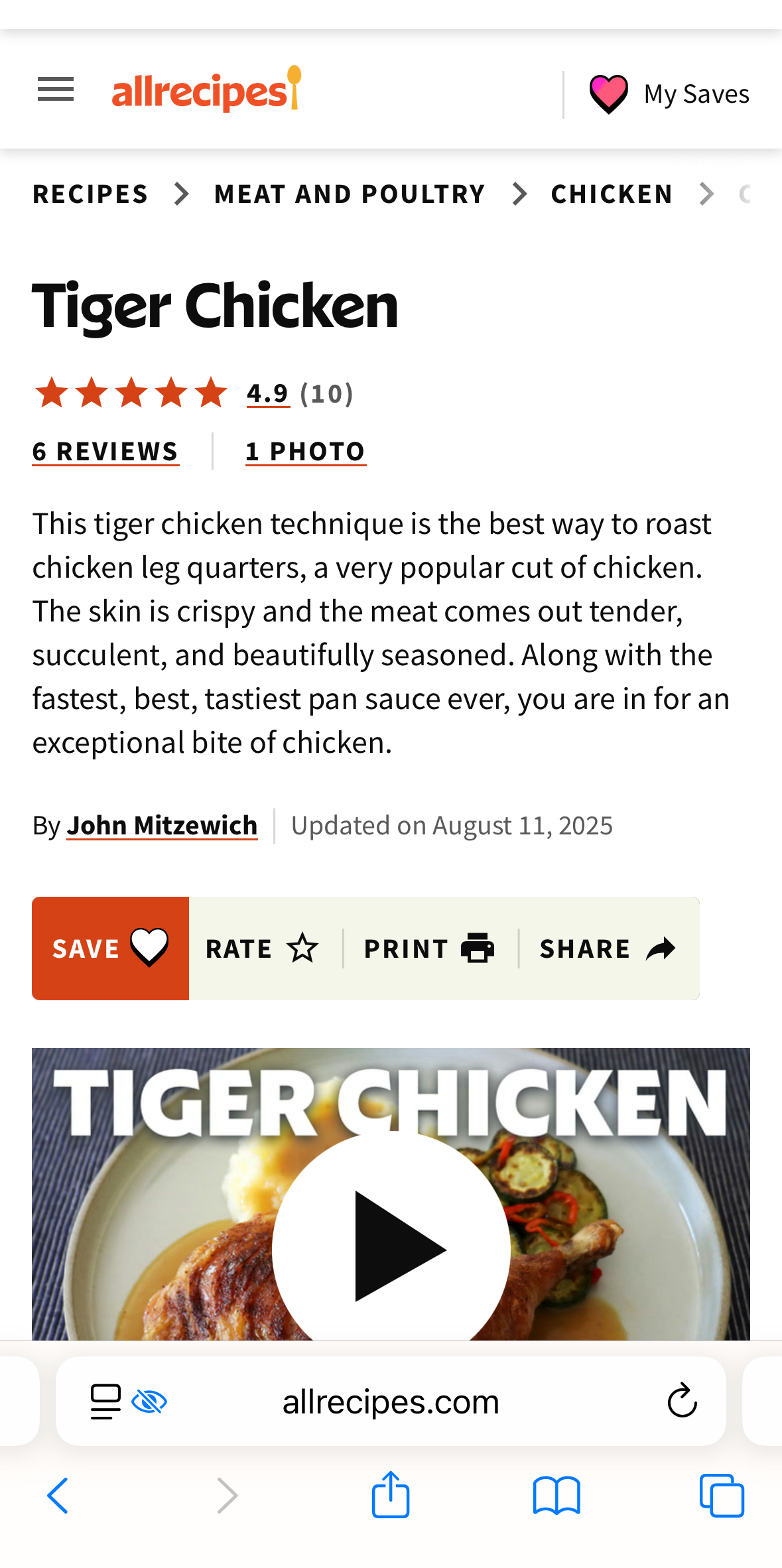View the 1 photo link
Image resolution: width=782 pixels, height=1568 pixels.
305,452
